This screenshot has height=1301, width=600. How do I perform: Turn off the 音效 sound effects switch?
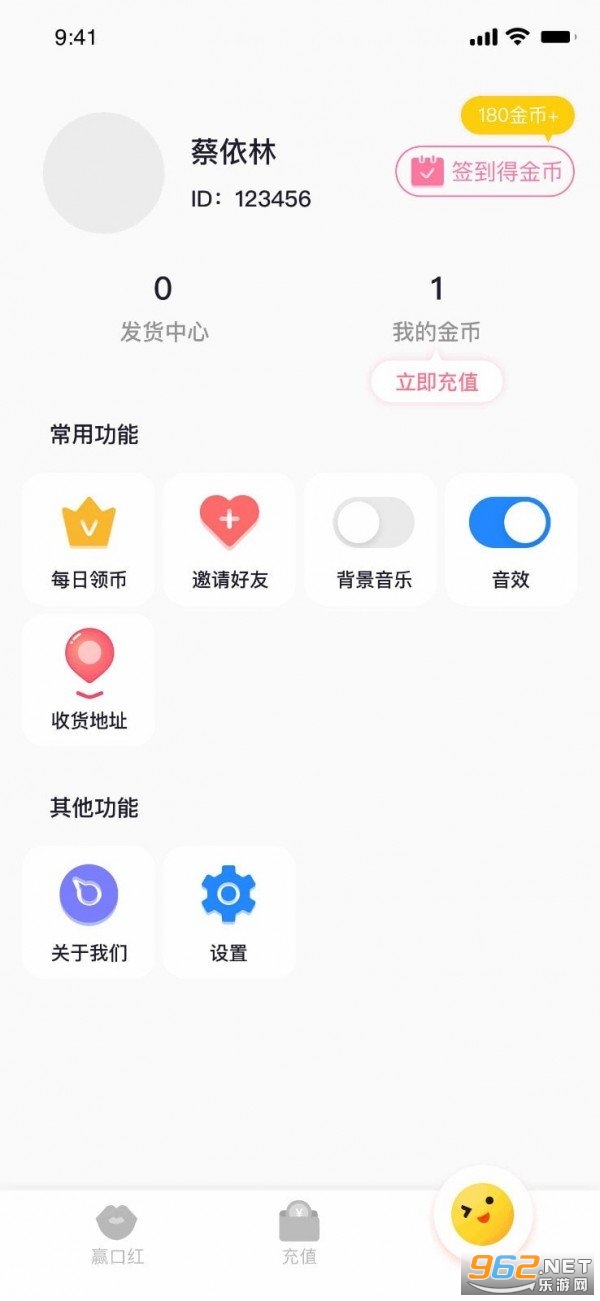click(x=510, y=522)
